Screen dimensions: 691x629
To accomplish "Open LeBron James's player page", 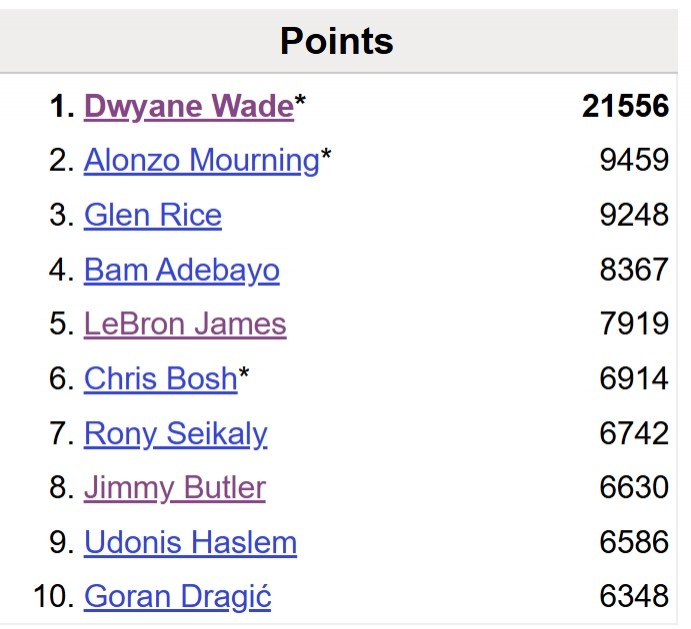I will 185,325.
